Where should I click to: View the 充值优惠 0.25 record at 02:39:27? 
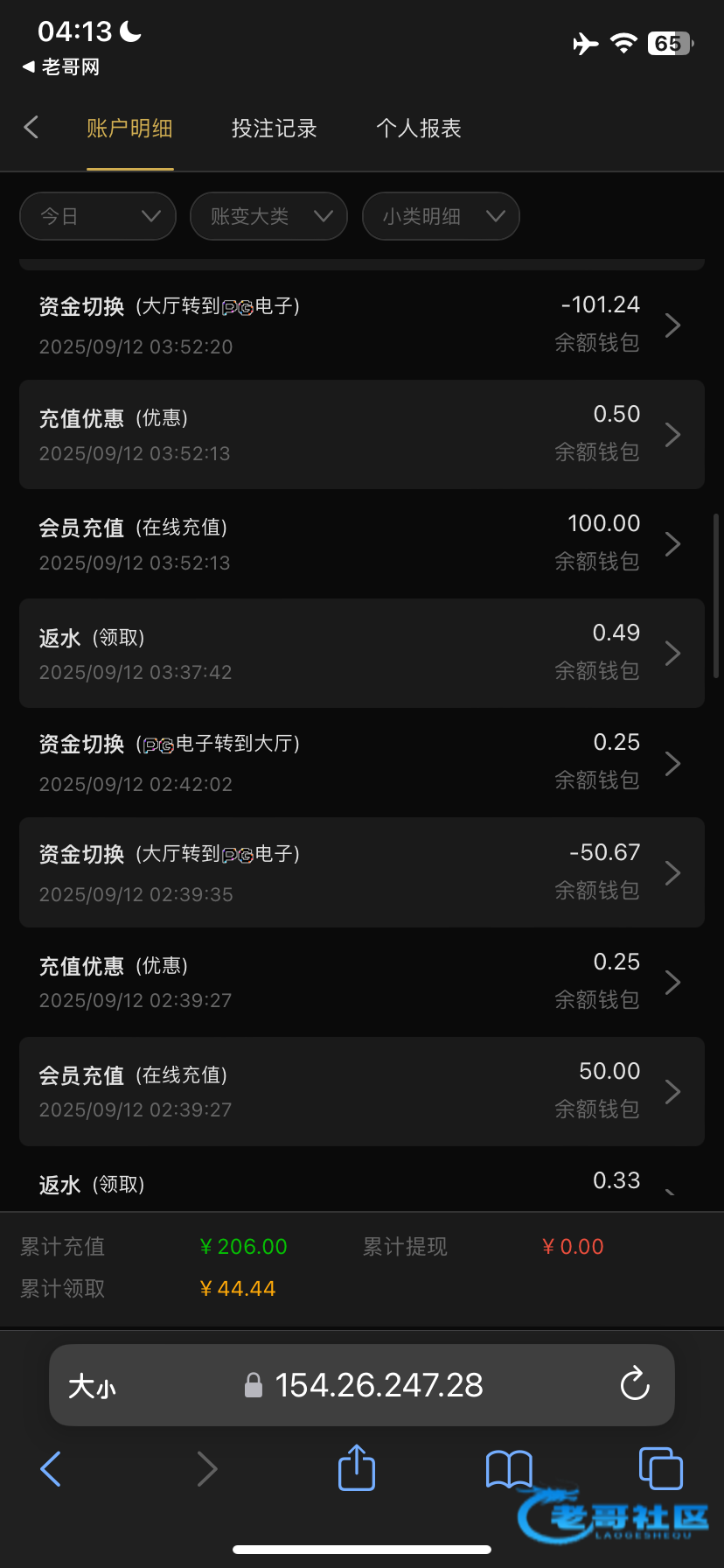tap(362, 982)
